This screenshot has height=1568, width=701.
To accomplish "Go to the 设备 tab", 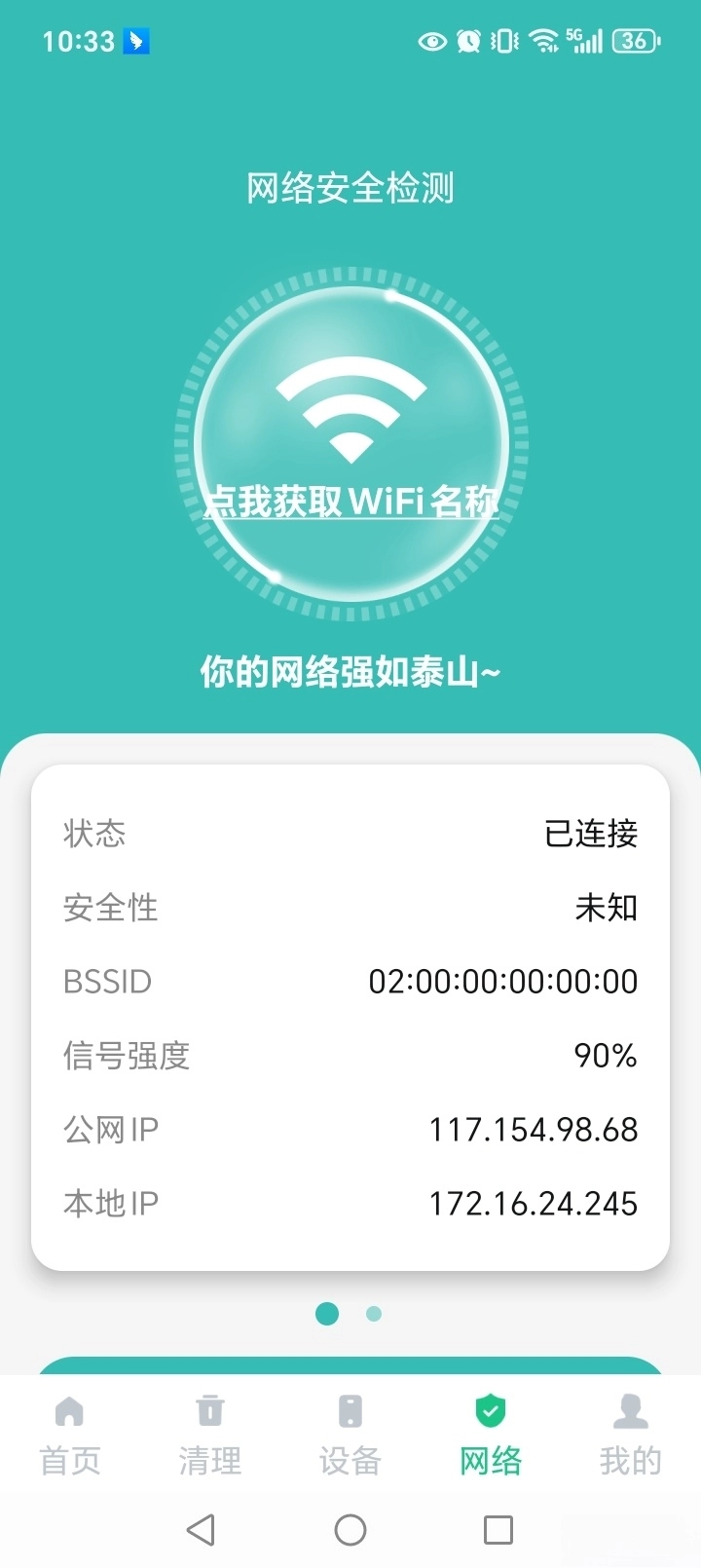I will [x=350, y=1436].
